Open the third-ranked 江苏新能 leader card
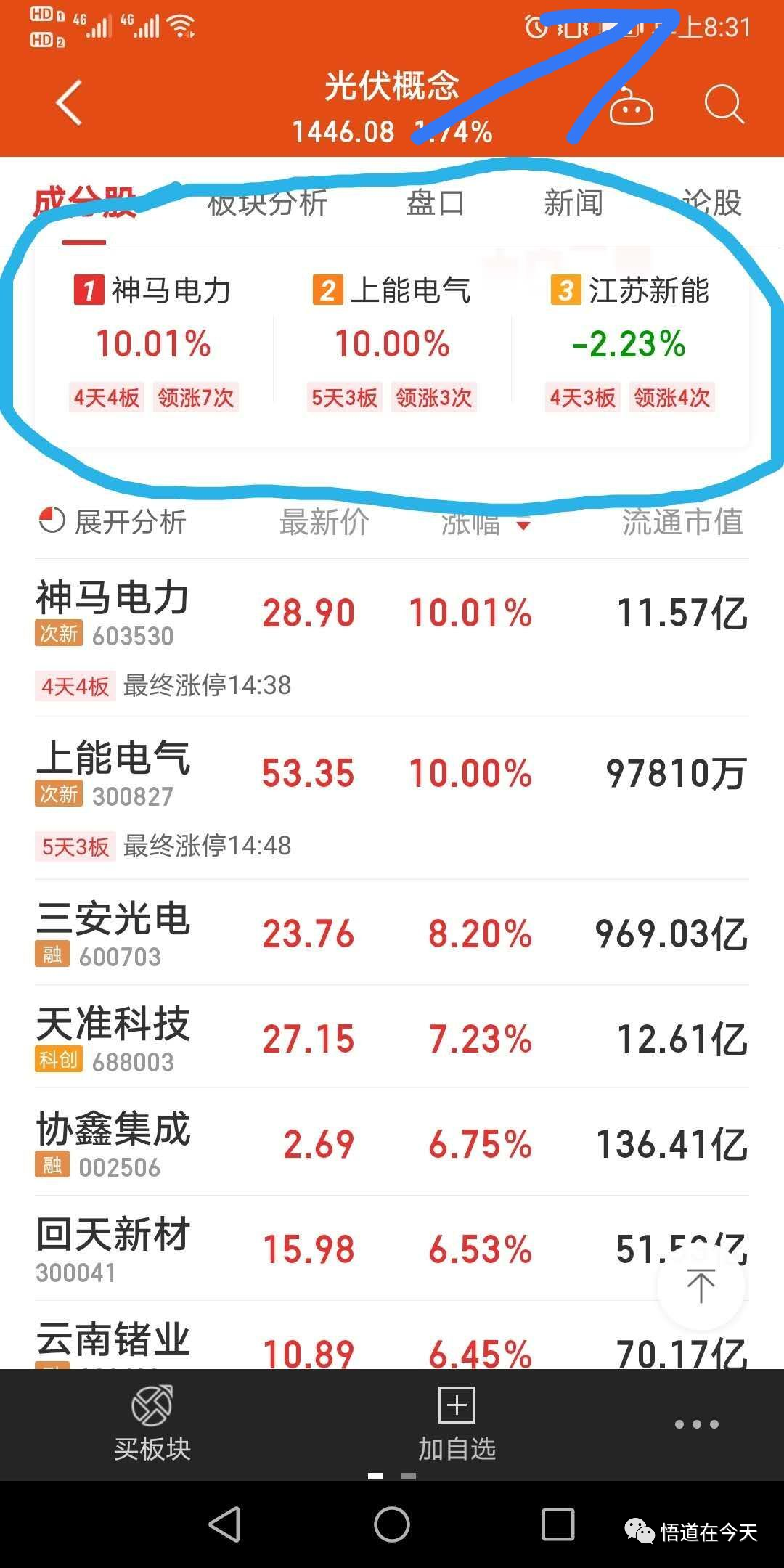The image size is (784, 1568). [x=630, y=344]
